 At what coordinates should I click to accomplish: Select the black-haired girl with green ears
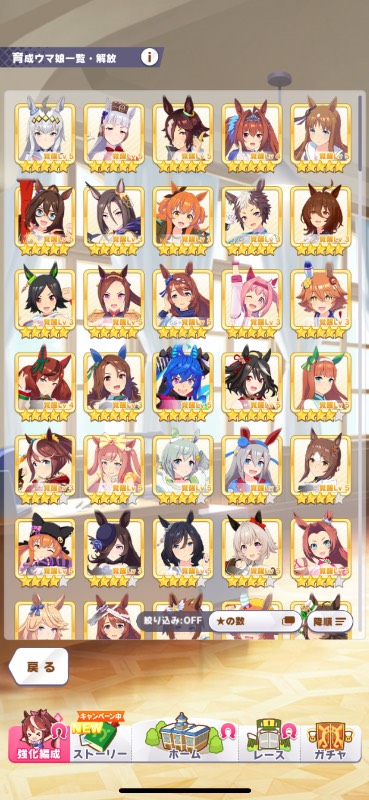pos(45,303)
